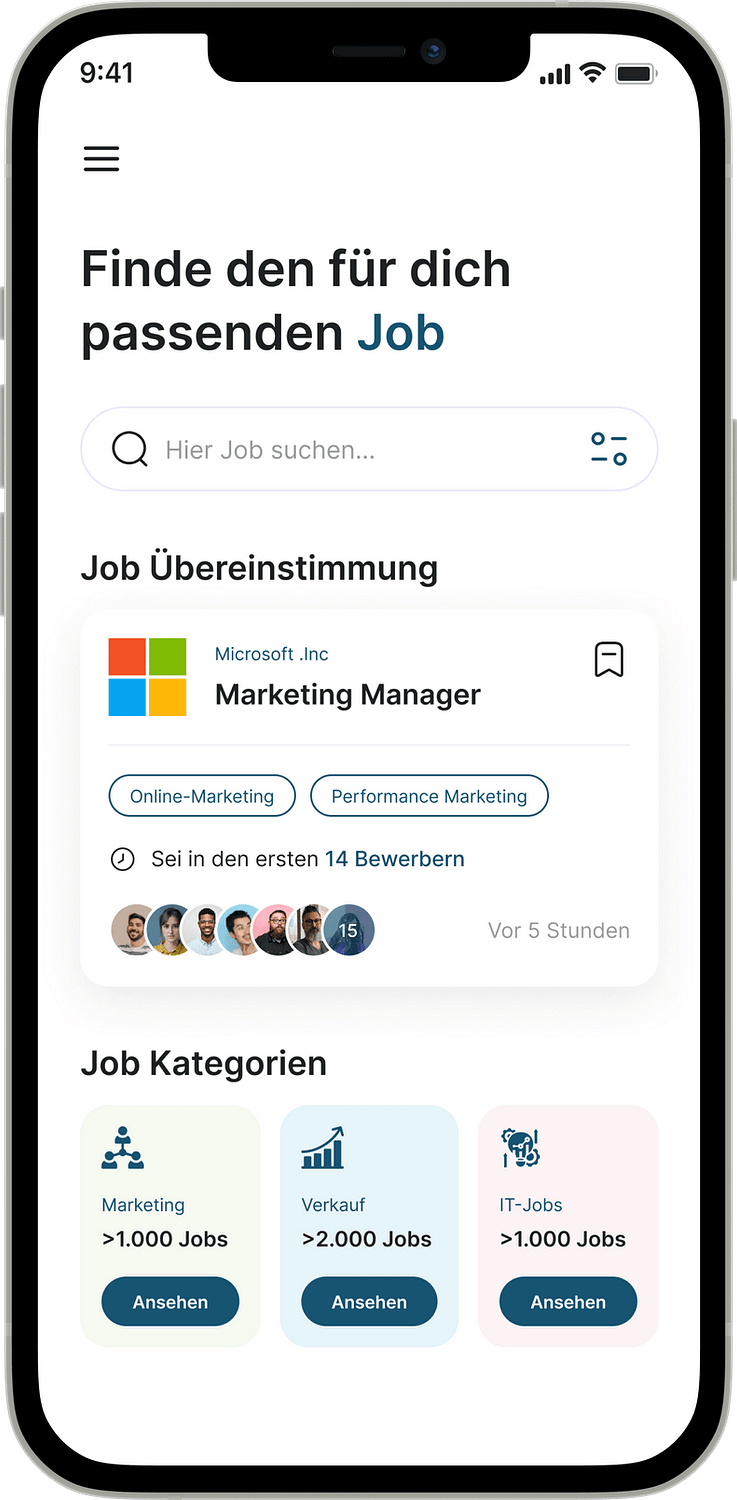This screenshot has height=1500, width=737.
Task: Select the Online-Marketing chip
Action: coord(202,796)
